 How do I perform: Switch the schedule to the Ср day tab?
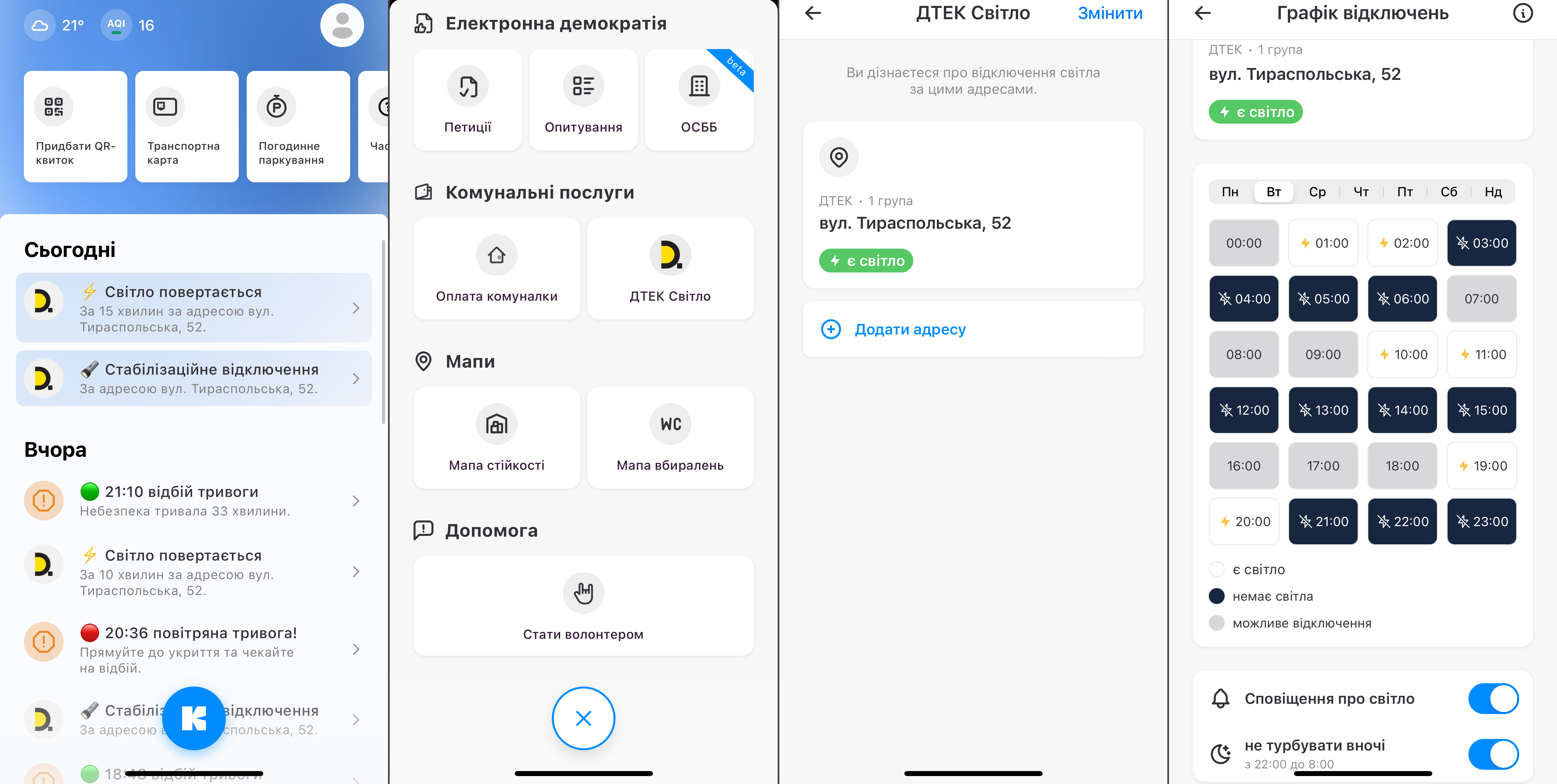pos(1317,192)
